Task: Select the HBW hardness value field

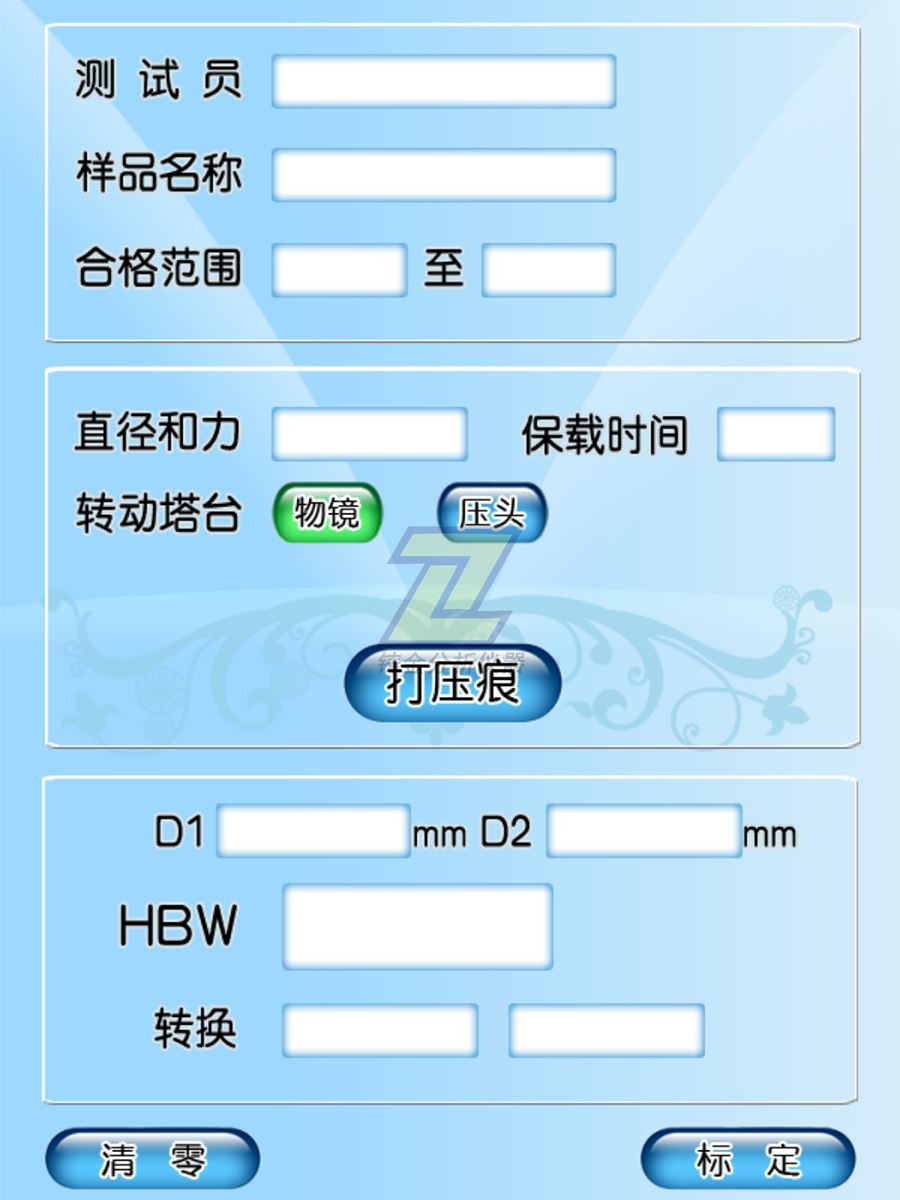Action: (417, 926)
